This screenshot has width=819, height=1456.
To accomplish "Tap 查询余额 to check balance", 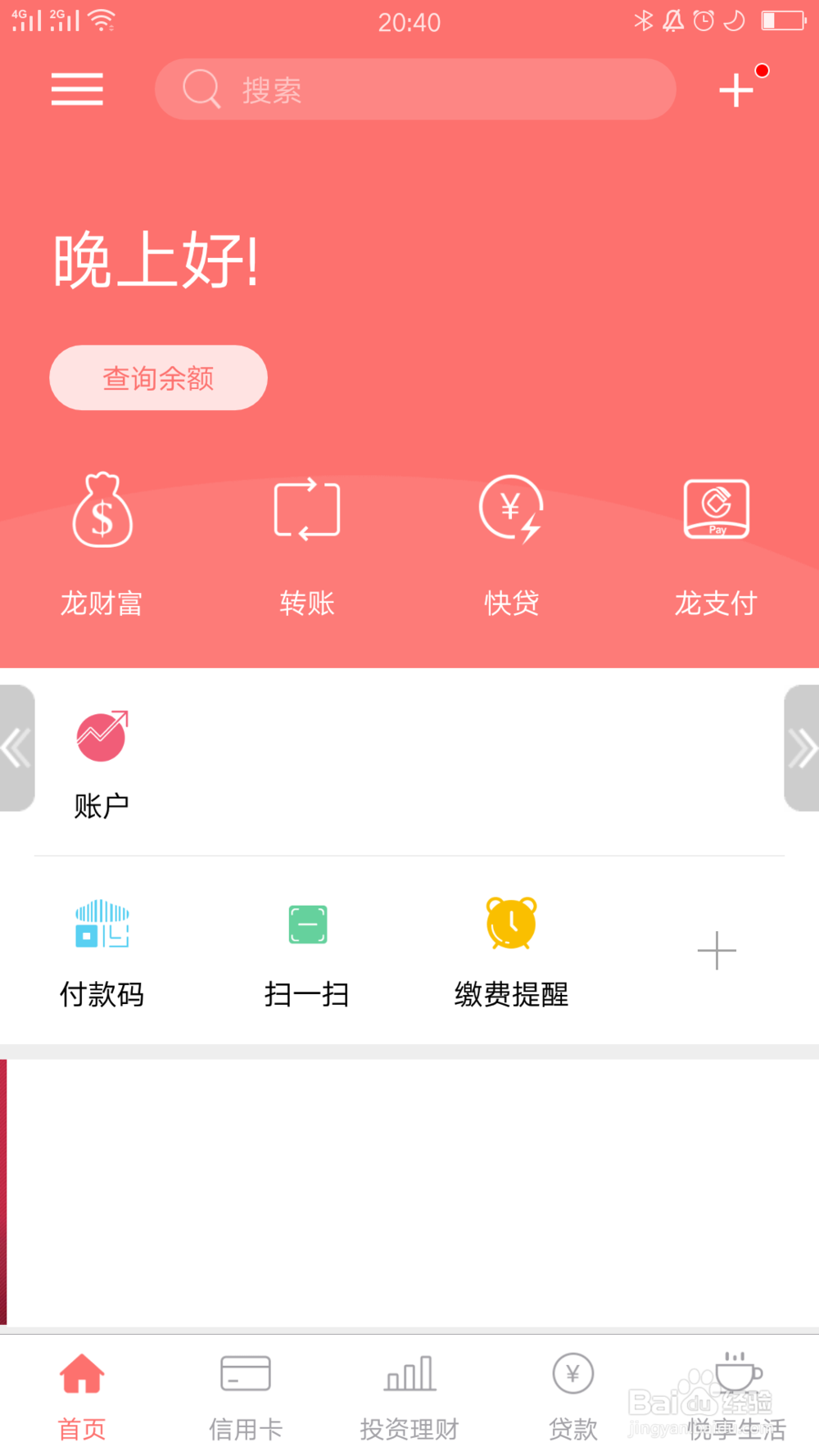I will coord(157,378).
